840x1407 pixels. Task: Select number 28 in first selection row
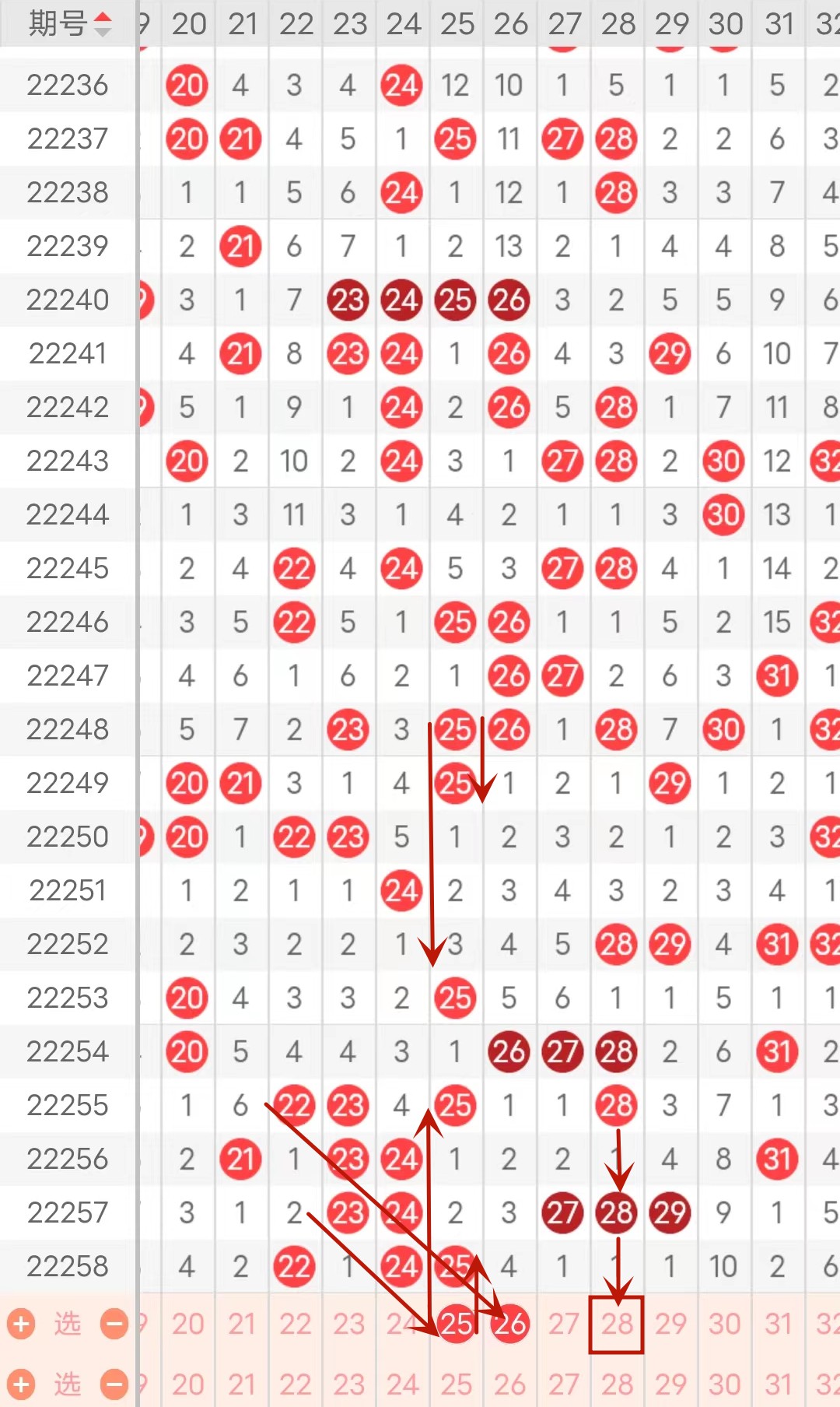pyautogui.click(x=617, y=1324)
